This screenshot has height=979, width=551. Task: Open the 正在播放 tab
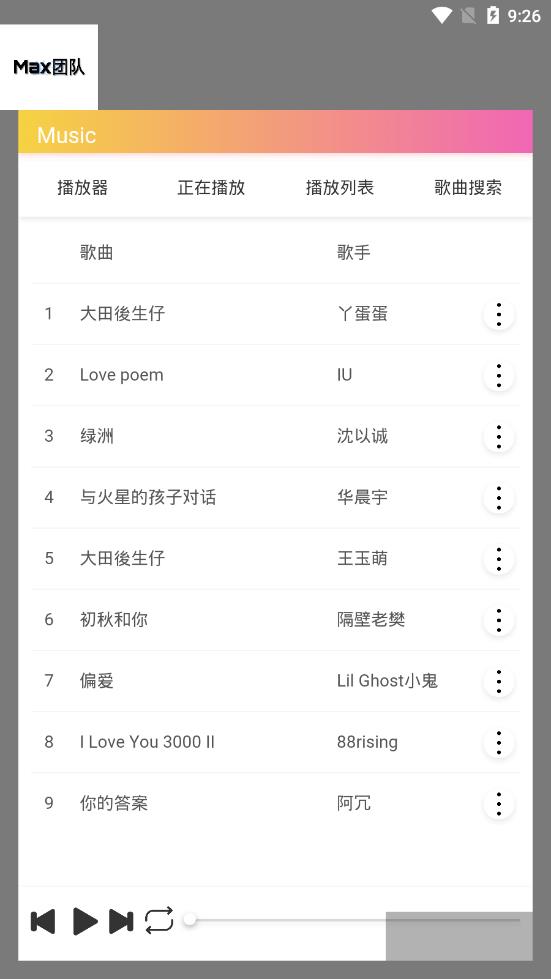click(211, 187)
